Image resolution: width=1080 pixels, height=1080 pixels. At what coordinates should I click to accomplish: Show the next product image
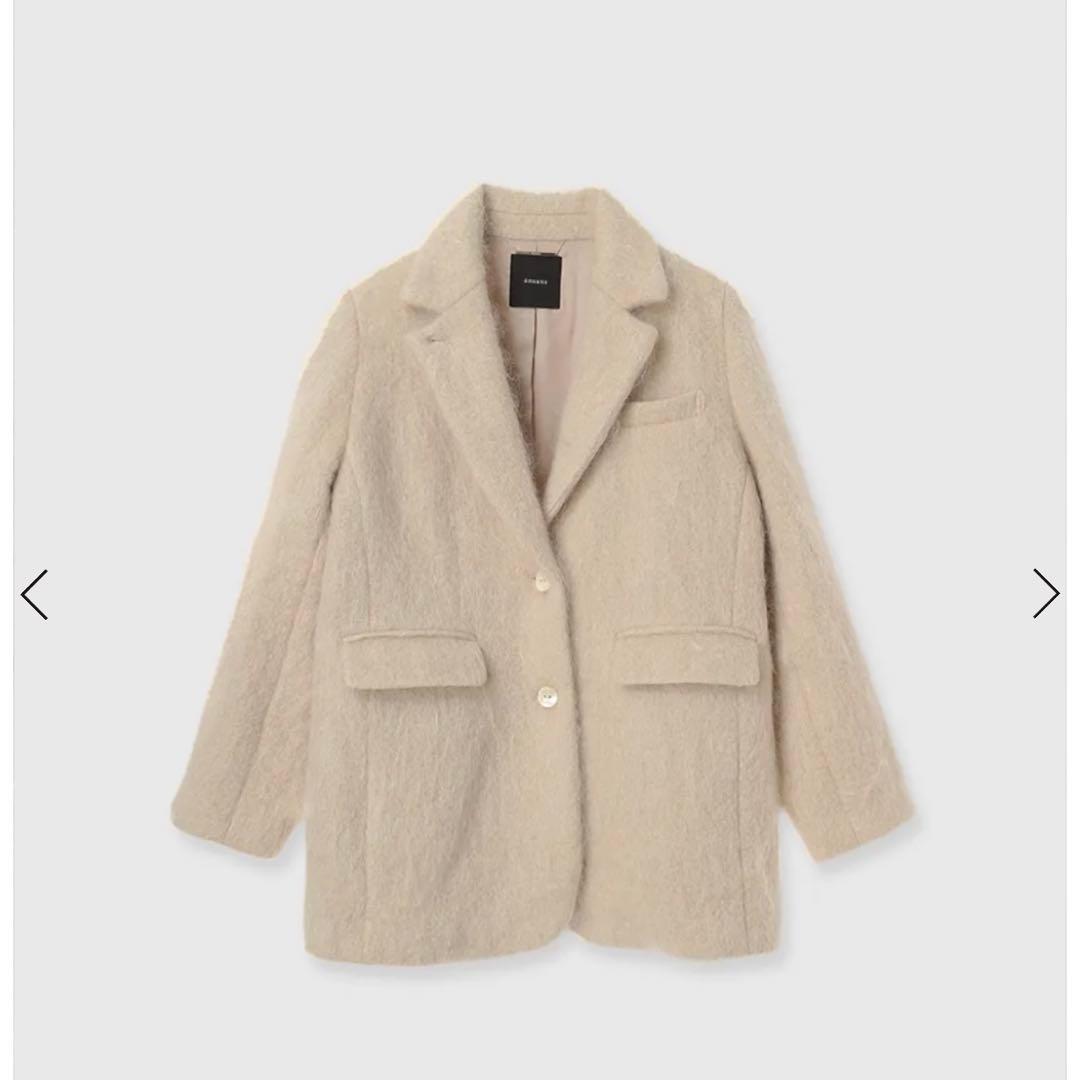click(1045, 594)
